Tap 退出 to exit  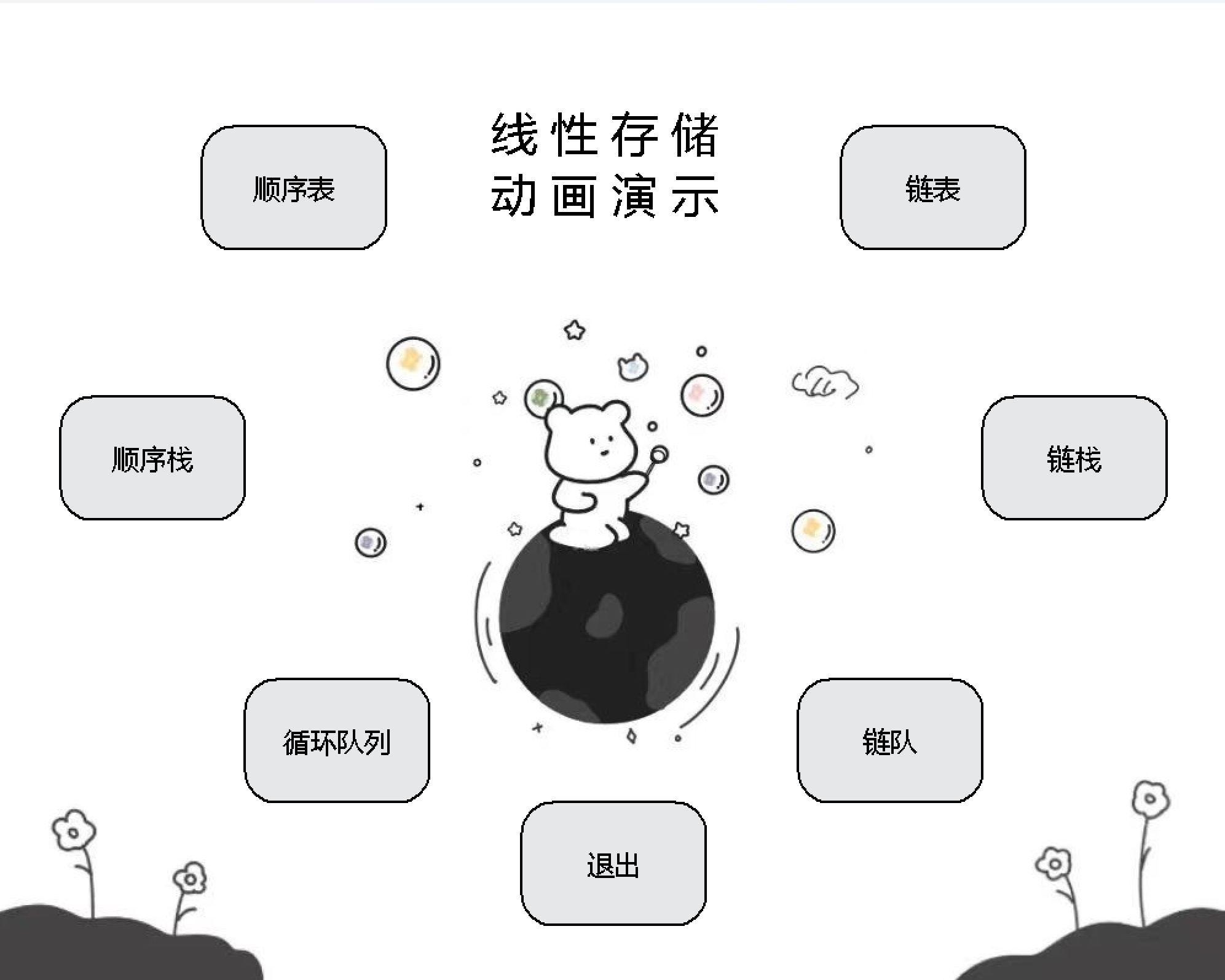tap(613, 864)
